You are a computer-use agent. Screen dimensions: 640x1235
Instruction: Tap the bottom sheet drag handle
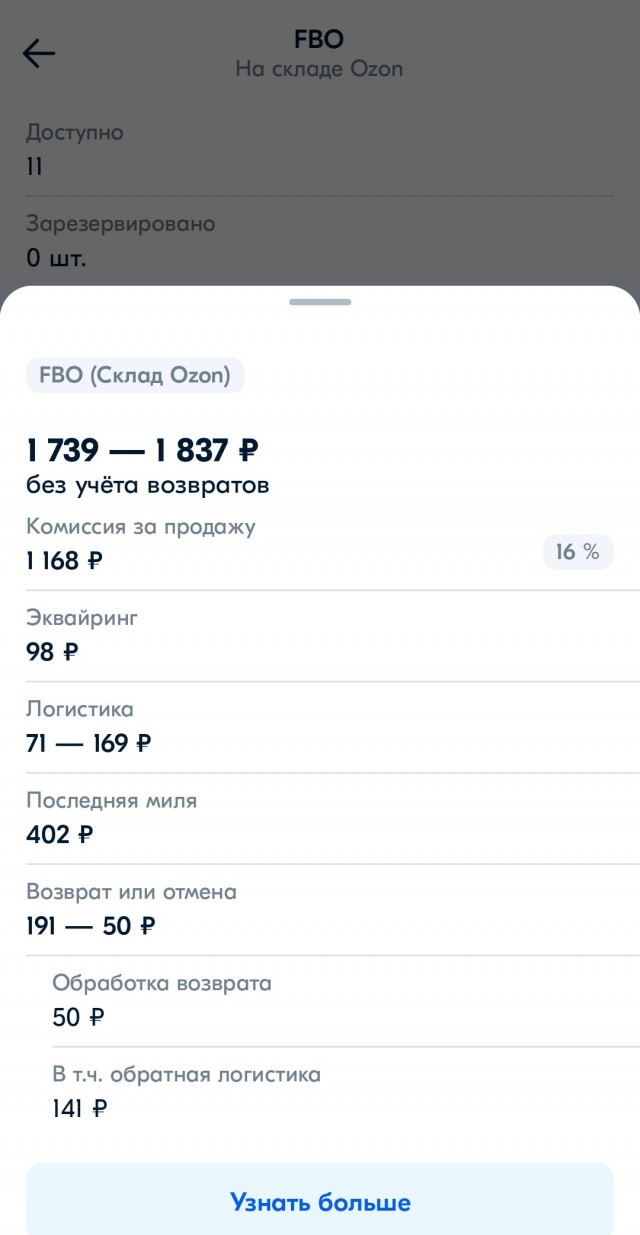pyautogui.click(x=320, y=301)
